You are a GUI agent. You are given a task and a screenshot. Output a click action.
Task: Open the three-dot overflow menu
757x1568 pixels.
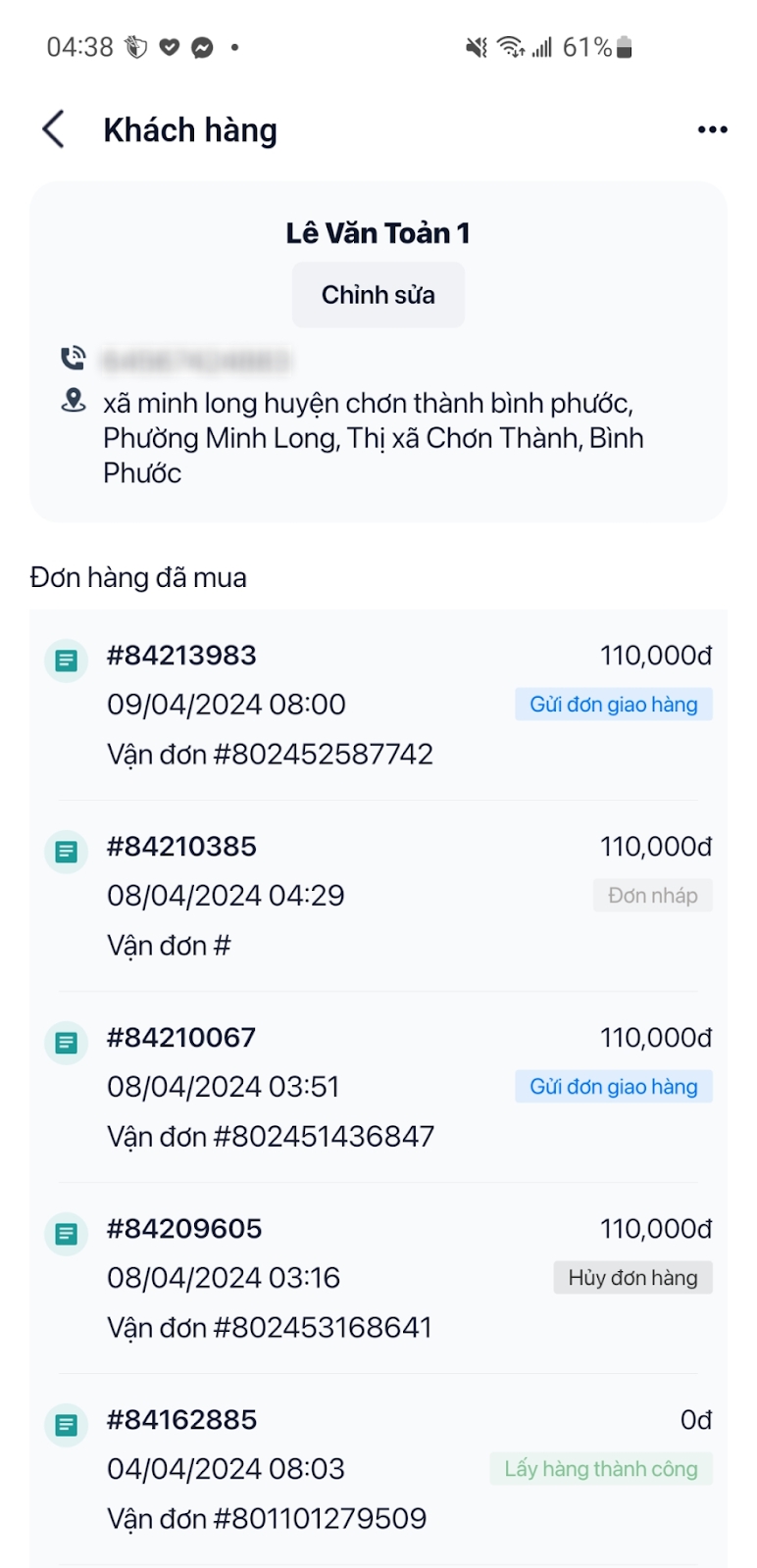712,129
